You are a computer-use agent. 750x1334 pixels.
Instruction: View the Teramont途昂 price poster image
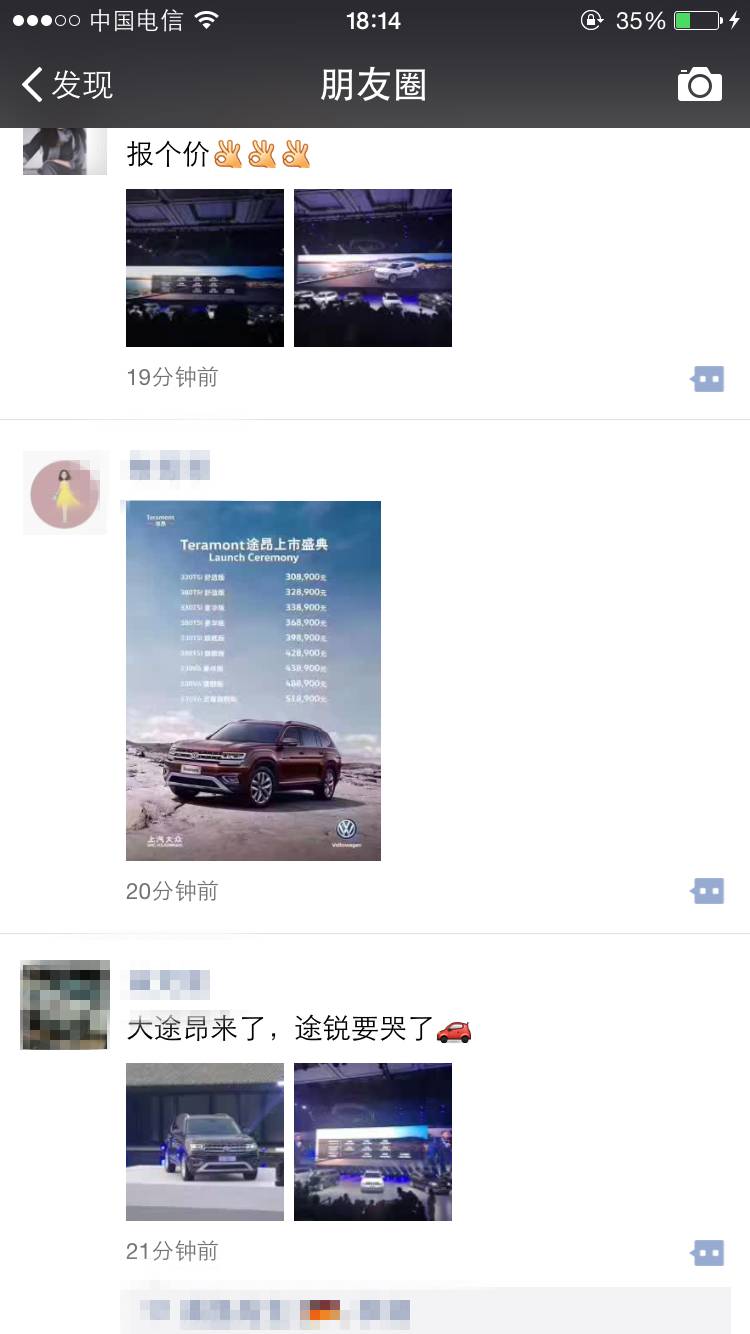point(253,681)
